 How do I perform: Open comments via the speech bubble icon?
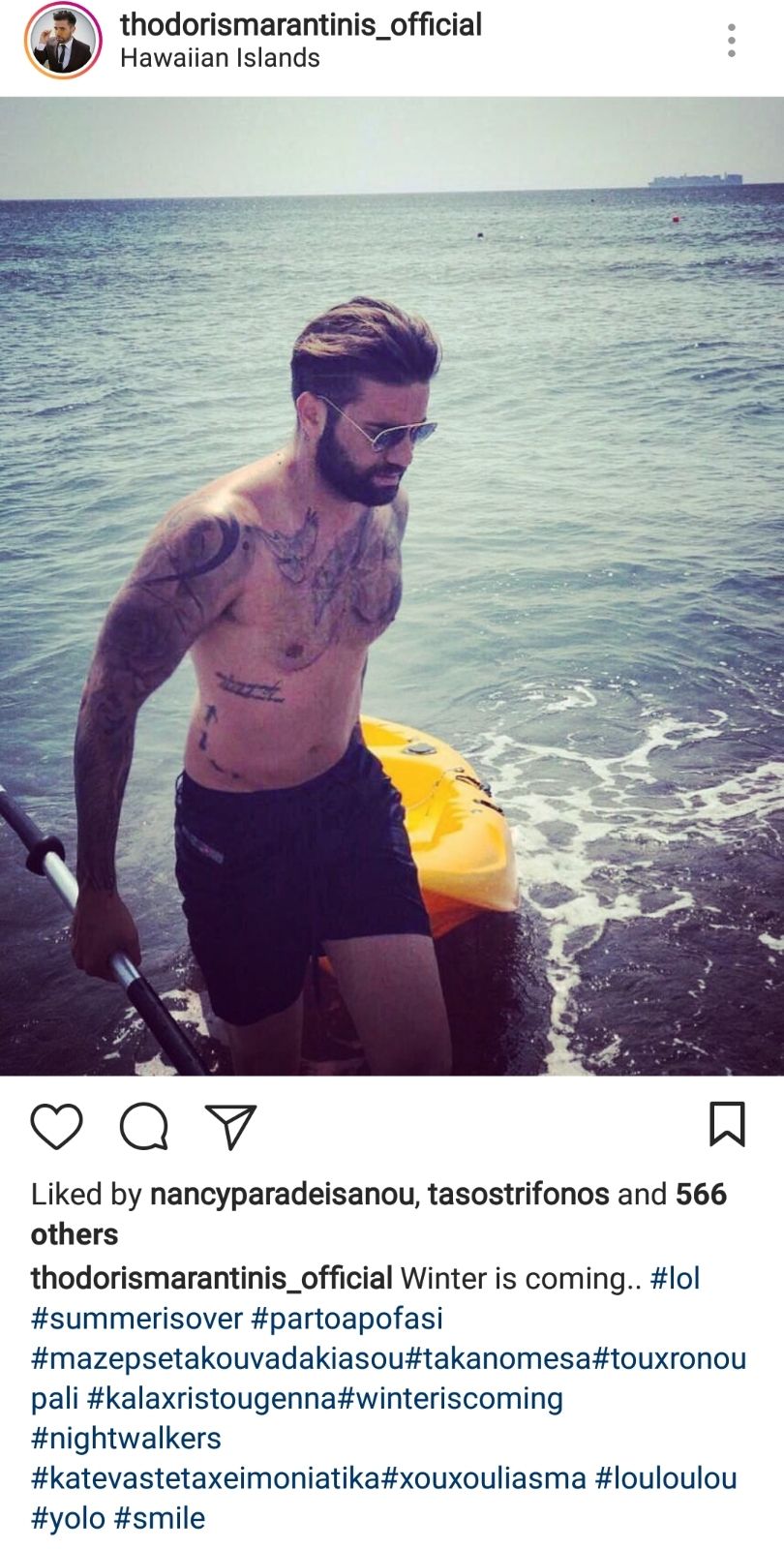(144, 1126)
